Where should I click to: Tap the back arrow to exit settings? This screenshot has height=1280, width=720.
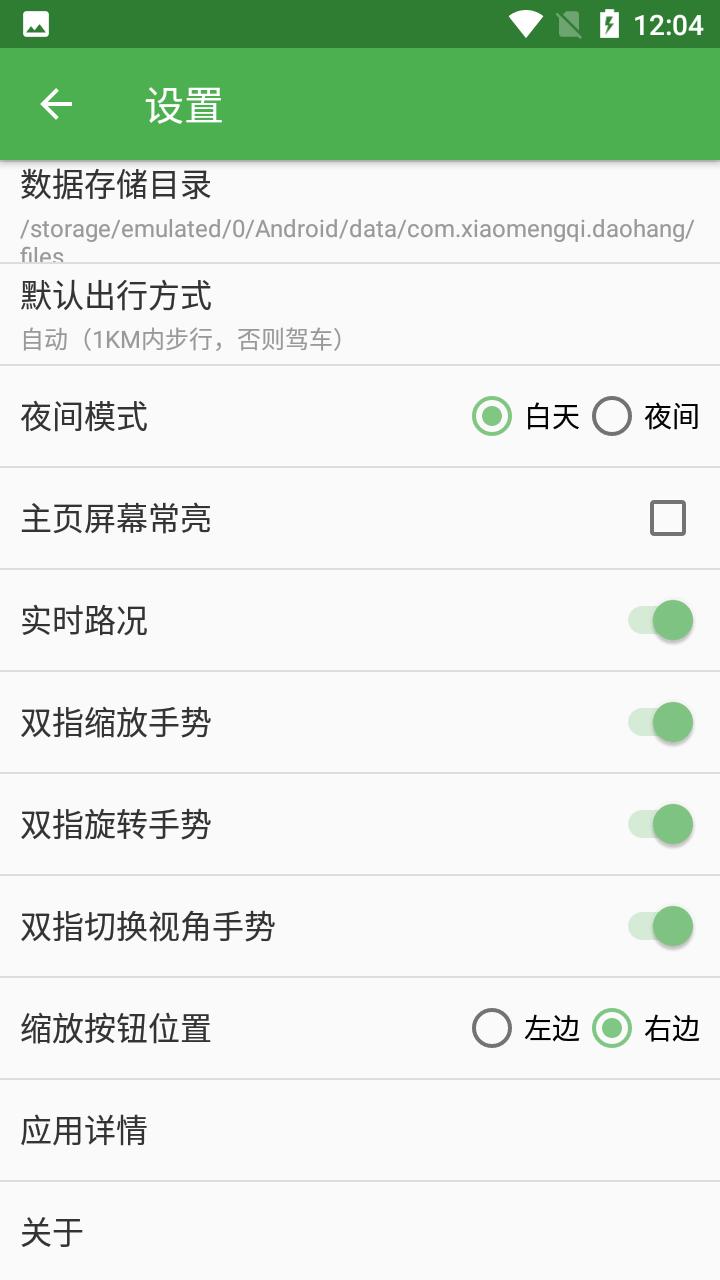54,103
